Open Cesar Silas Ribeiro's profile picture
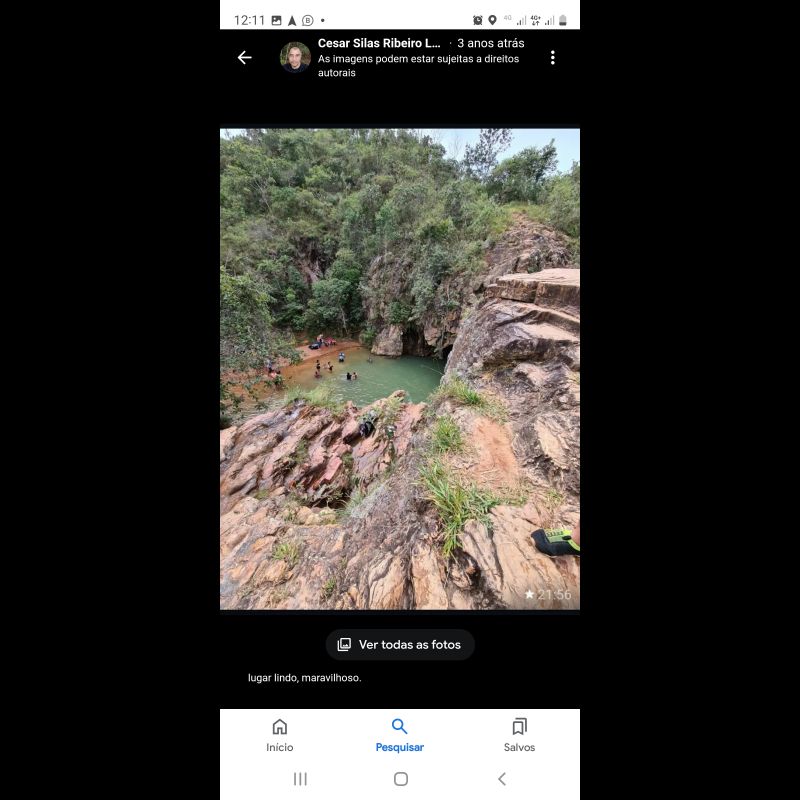Viewport: 800px width, 800px height. tap(295, 58)
